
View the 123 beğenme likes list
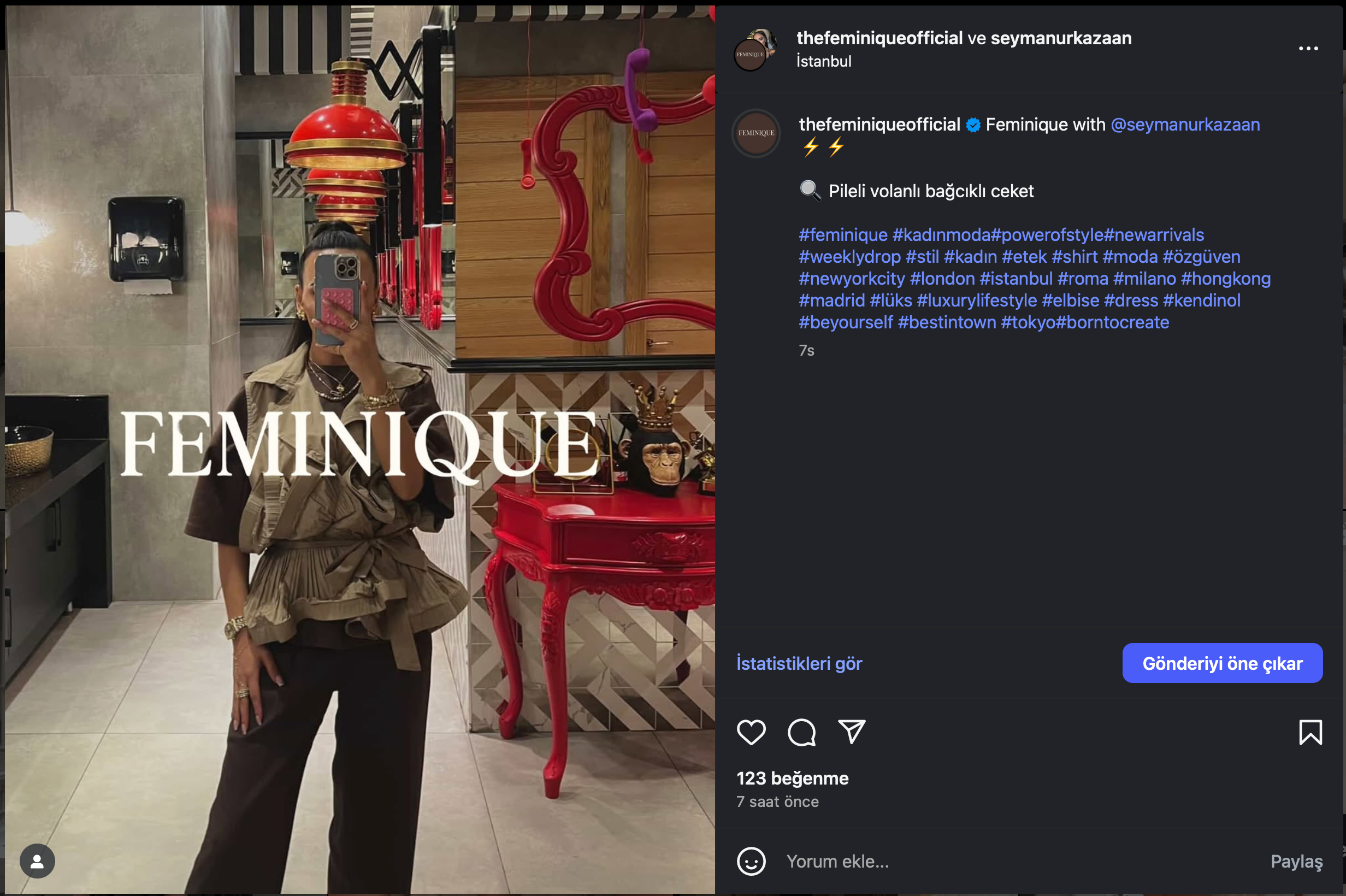coord(792,779)
